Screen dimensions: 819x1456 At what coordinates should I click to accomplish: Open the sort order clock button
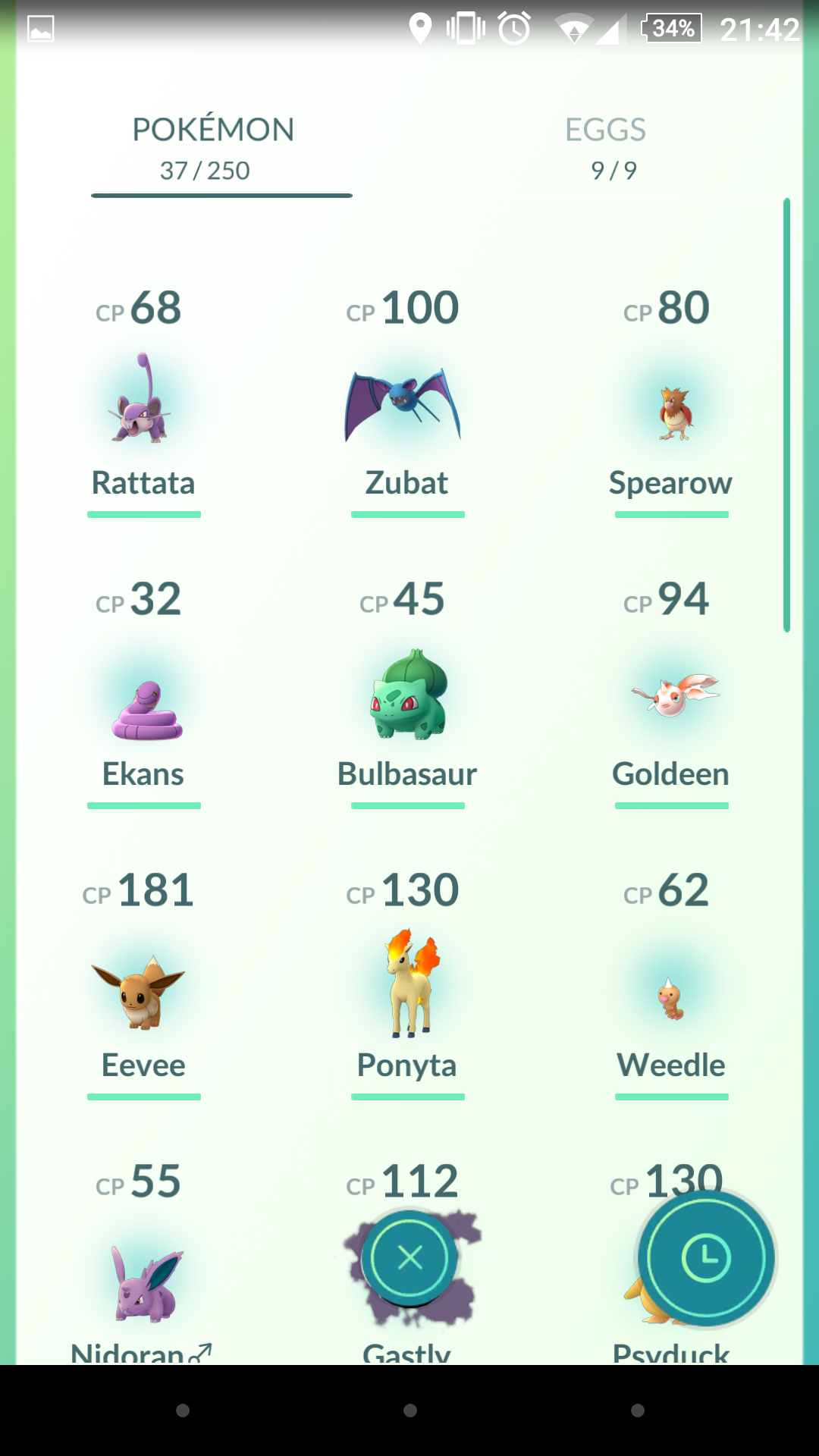pos(705,1258)
